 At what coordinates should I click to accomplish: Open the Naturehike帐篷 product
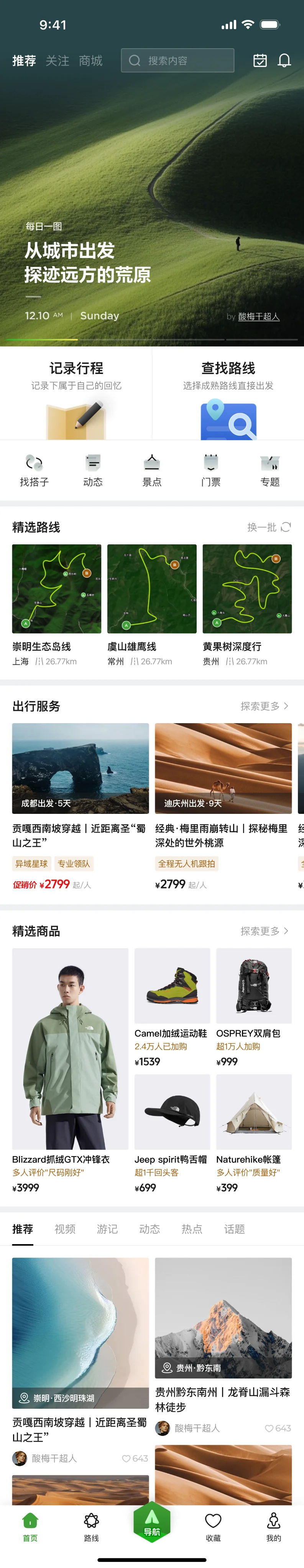254,1134
